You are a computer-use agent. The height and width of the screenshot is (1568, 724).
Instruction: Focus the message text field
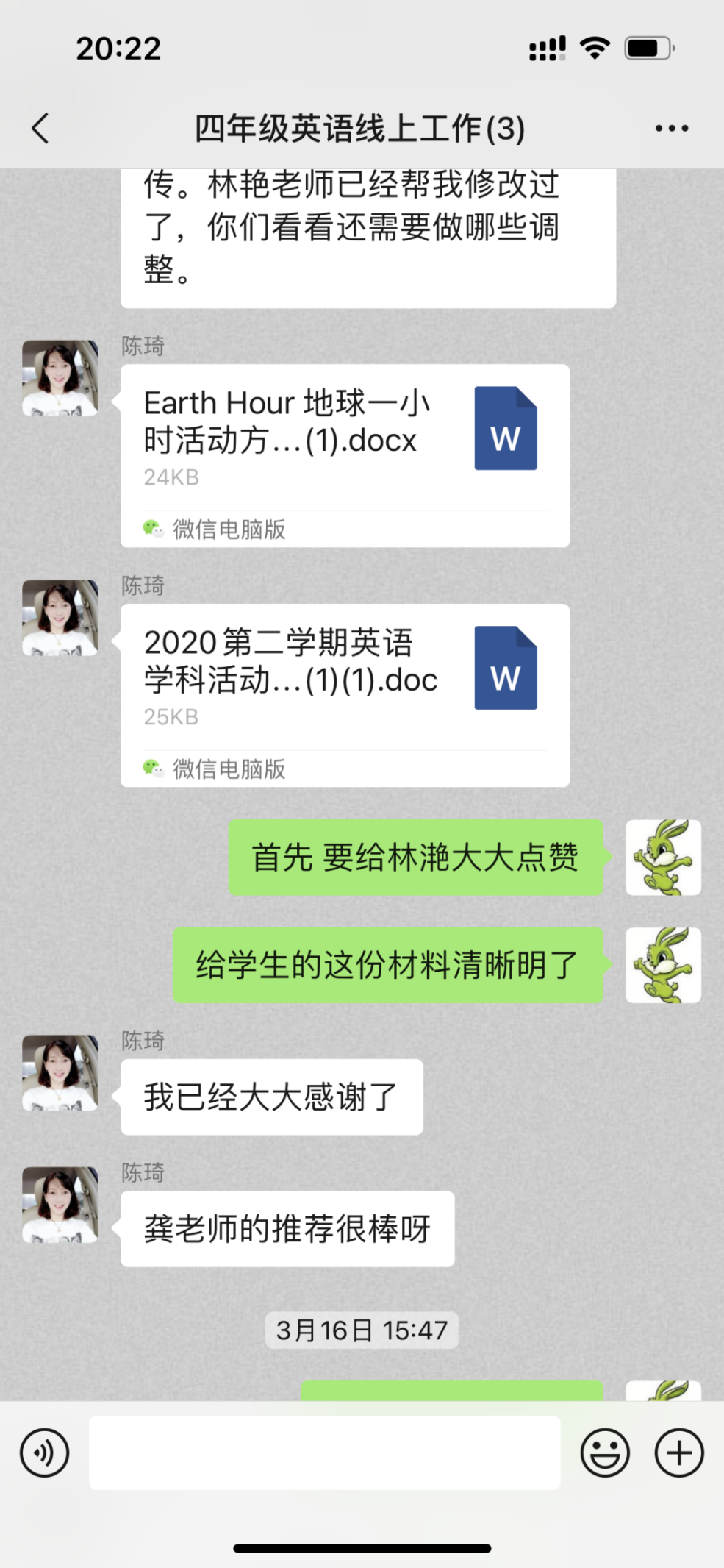pyautogui.click(x=324, y=1453)
